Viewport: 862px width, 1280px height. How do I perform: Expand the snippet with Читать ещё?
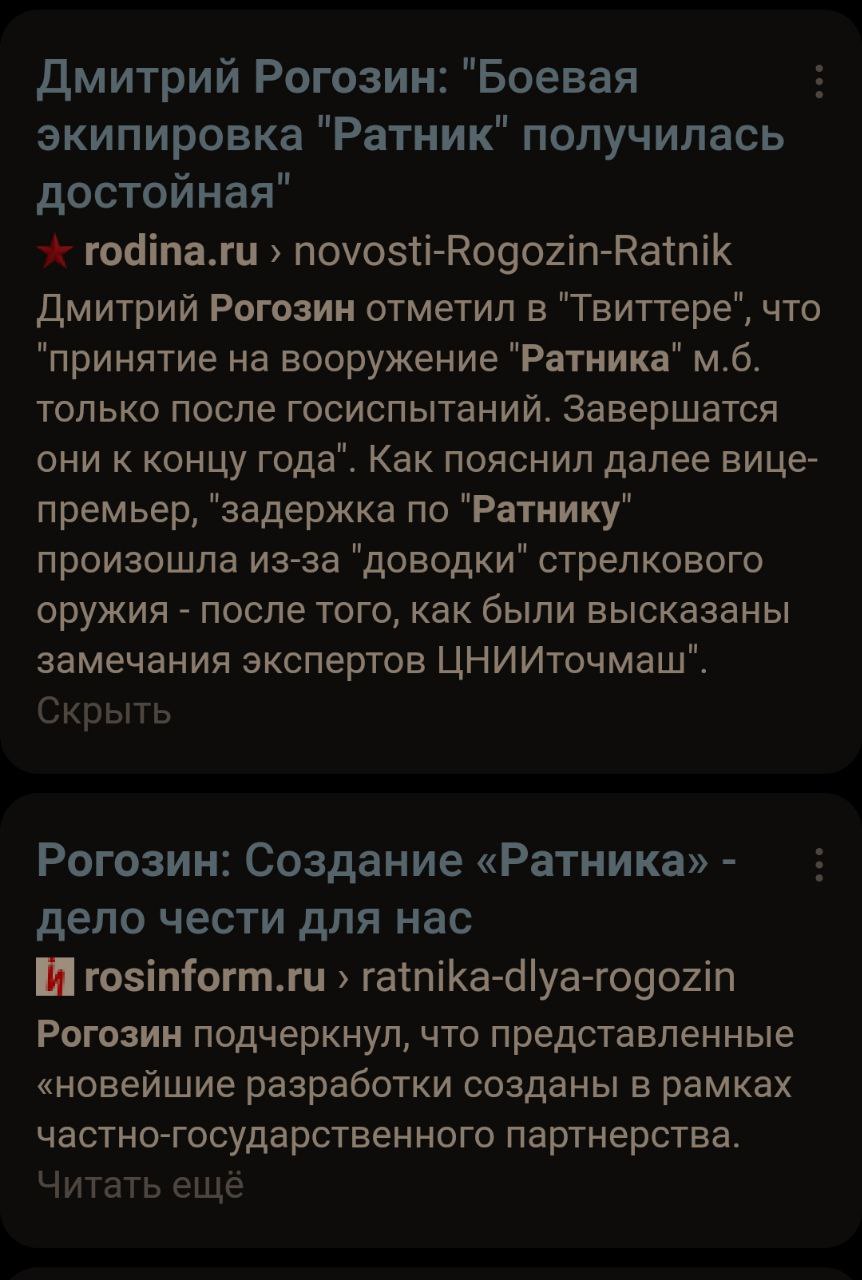point(140,1185)
